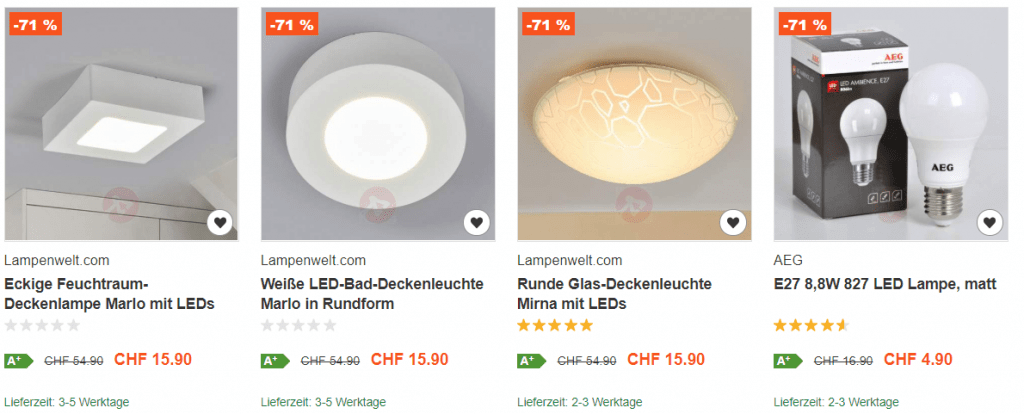Heart the Runde Glas-Deckenleuchte Mirna
The height and width of the screenshot is (414, 1024).
tap(733, 223)
